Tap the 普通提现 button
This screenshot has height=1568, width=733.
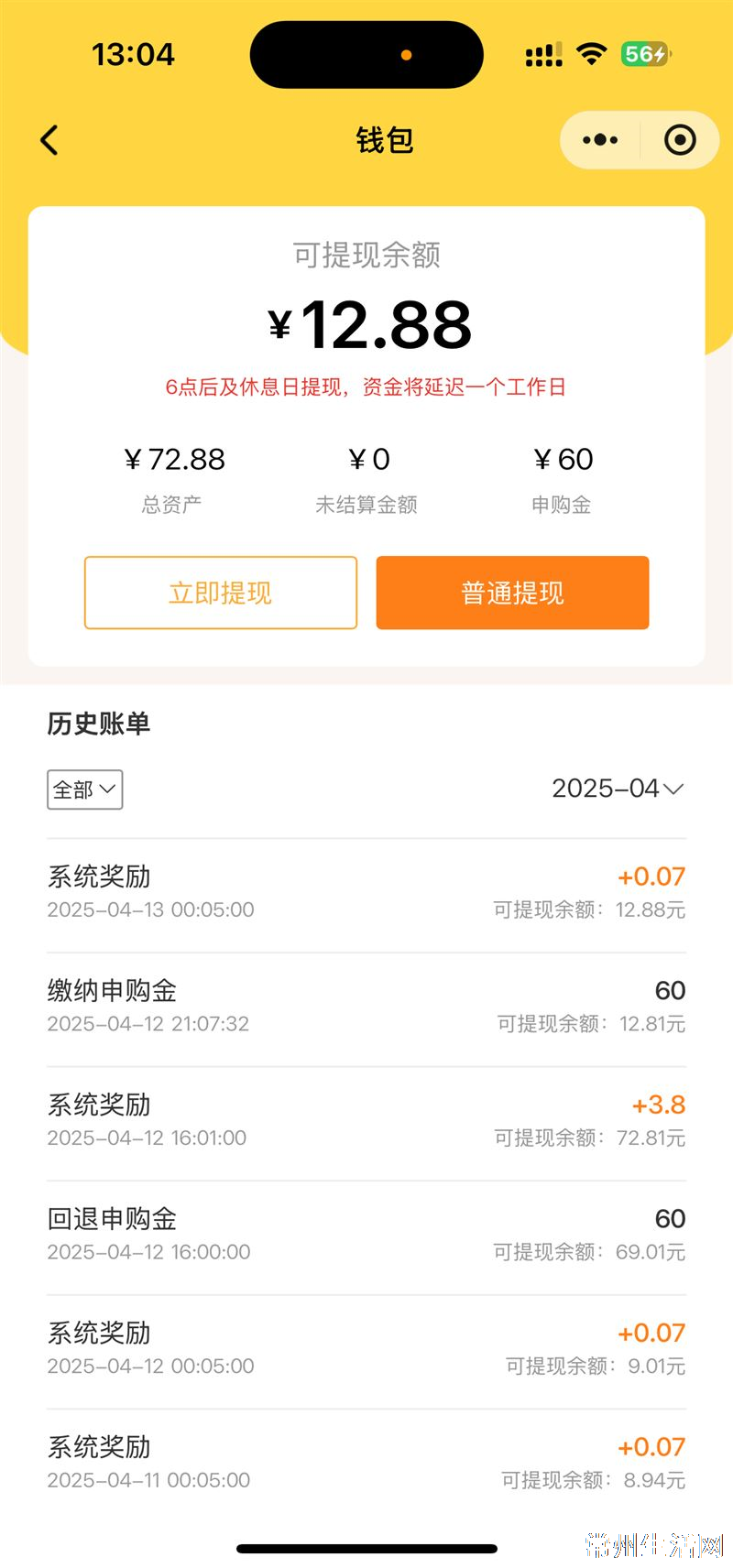tap(512, 593)
